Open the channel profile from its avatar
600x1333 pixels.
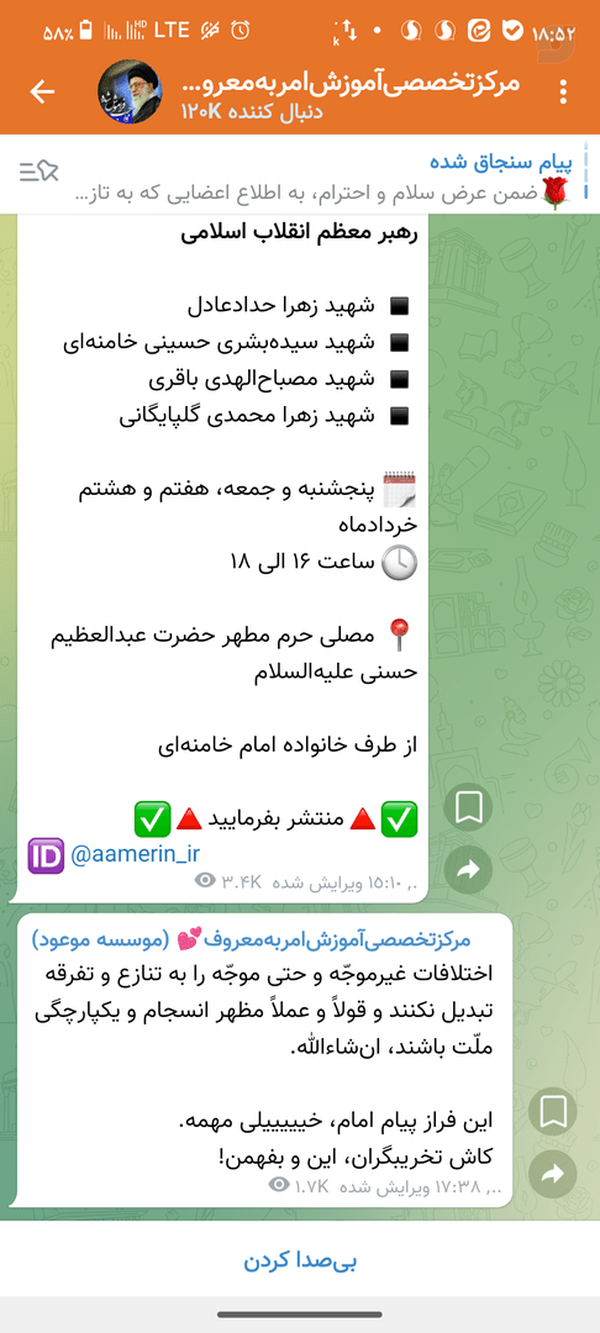coord(128,92)
